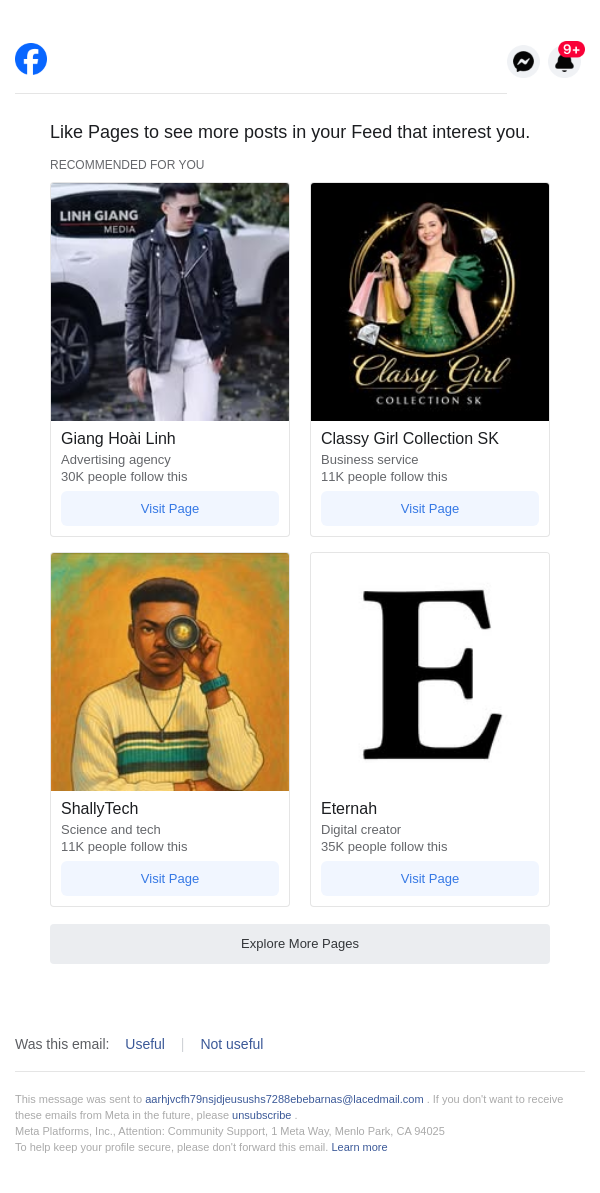Open the notifications bell
The width and height of the screenshot is (600, 1193).
(565, 62)
